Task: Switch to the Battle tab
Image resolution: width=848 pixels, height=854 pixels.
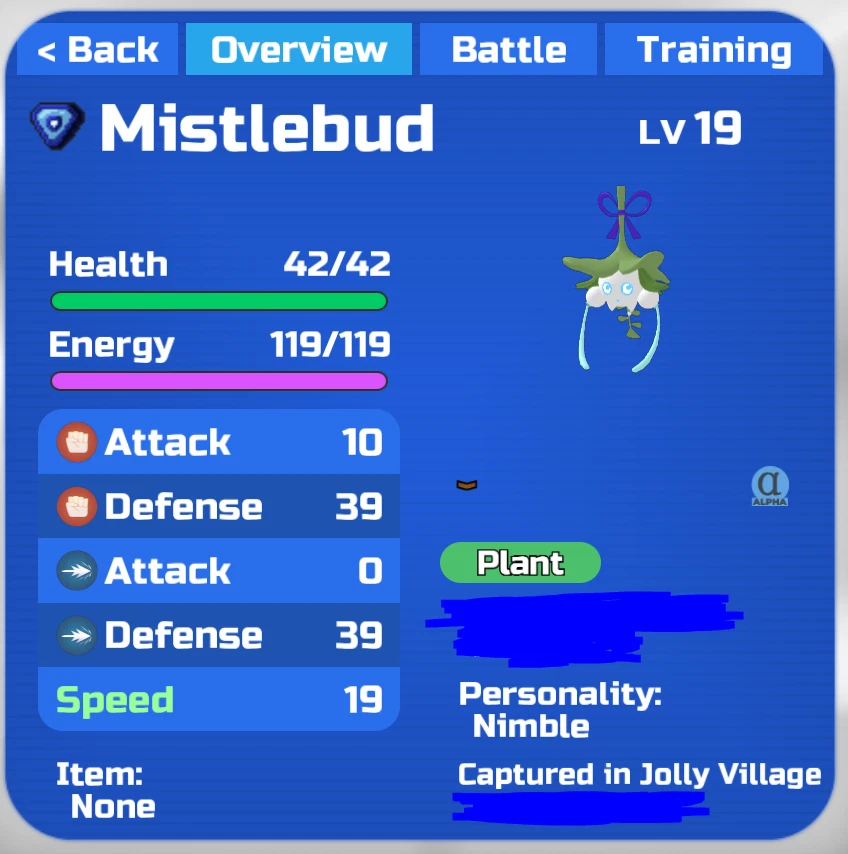Action: pyautogui.click(x=508, y=50)
